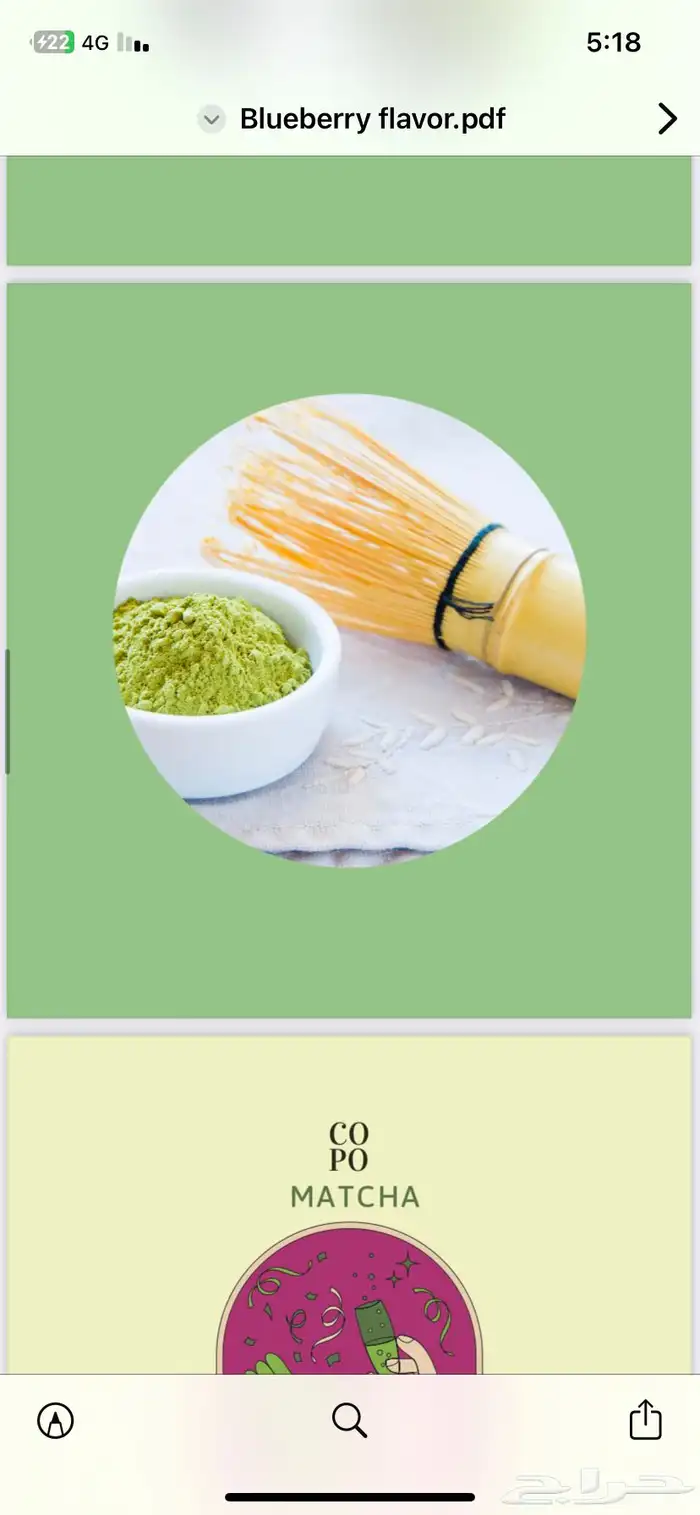Expand the Blueberry flavor.pdf title dropdown
This screenshot has width=700, height=1515.
coord(211,120)
